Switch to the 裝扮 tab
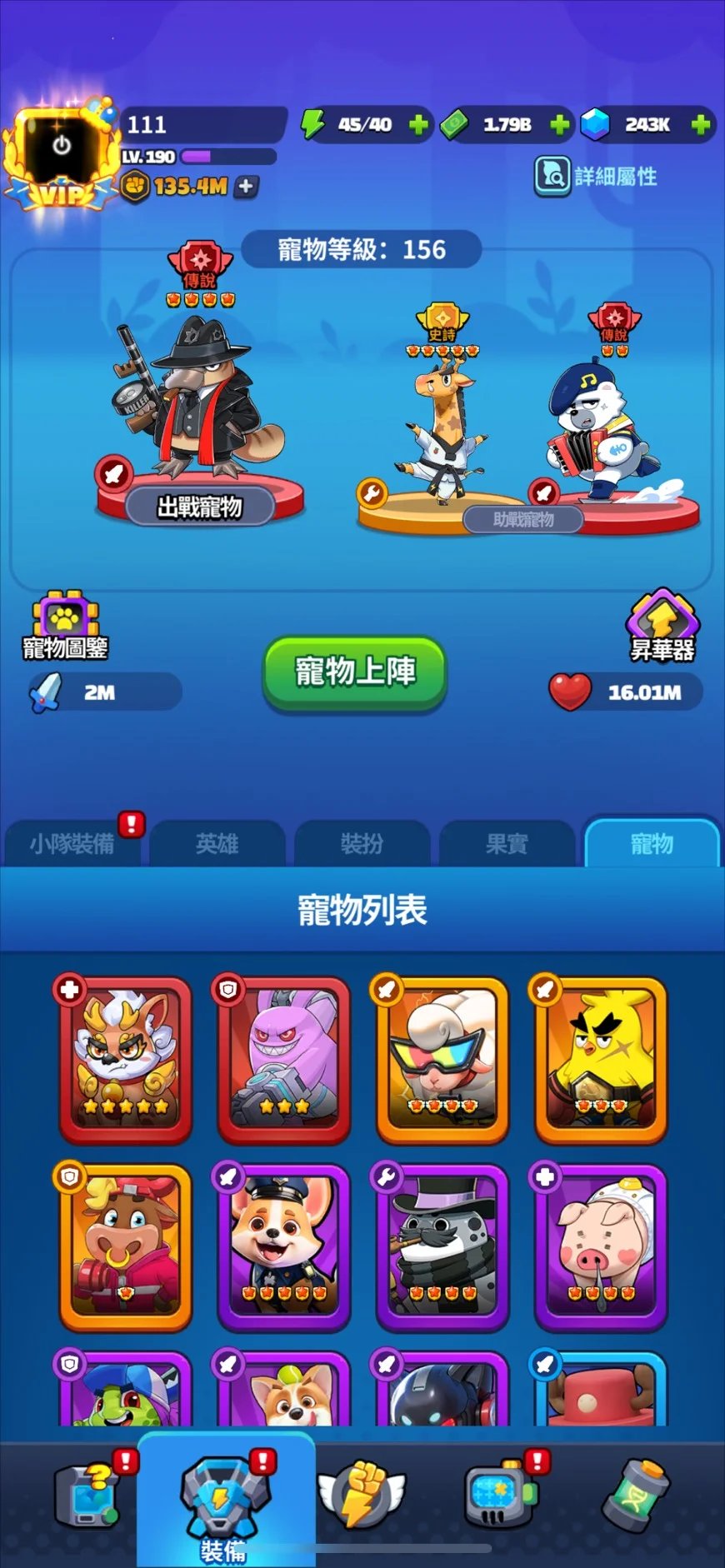The image size is (725, 1568). (362, 844)
